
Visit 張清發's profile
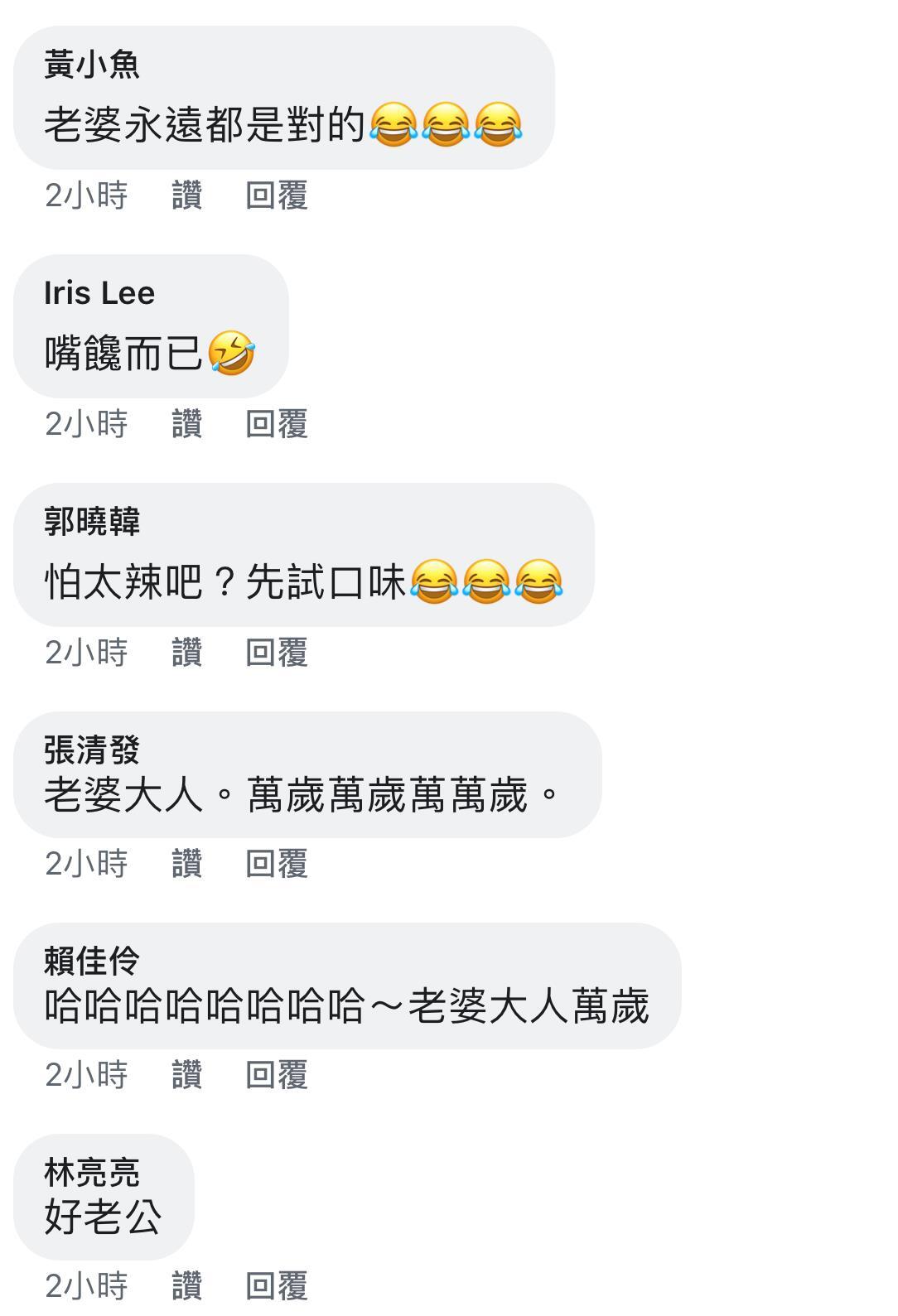point(92,750)
